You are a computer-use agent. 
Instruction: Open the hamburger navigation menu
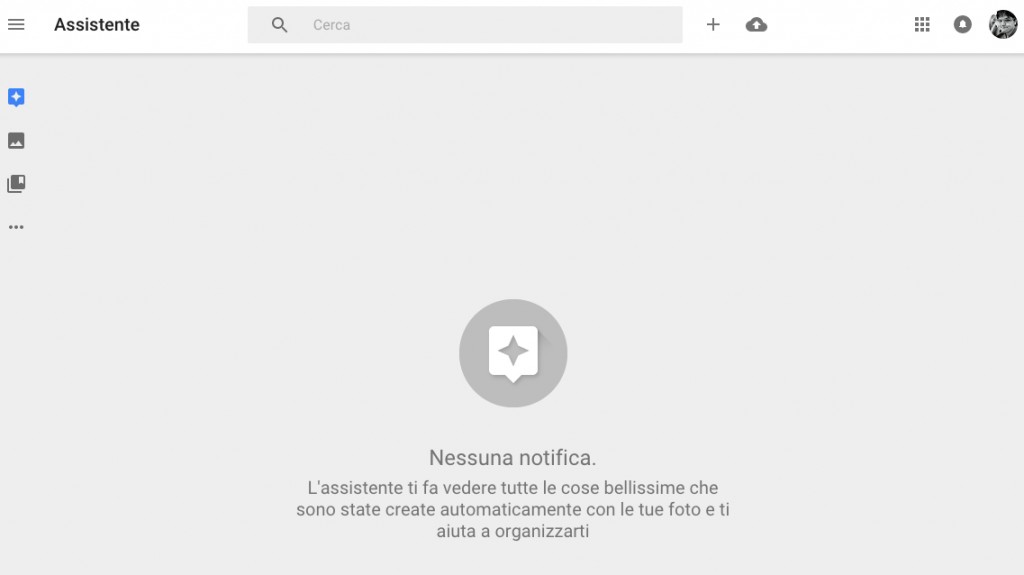click(16, 24)
